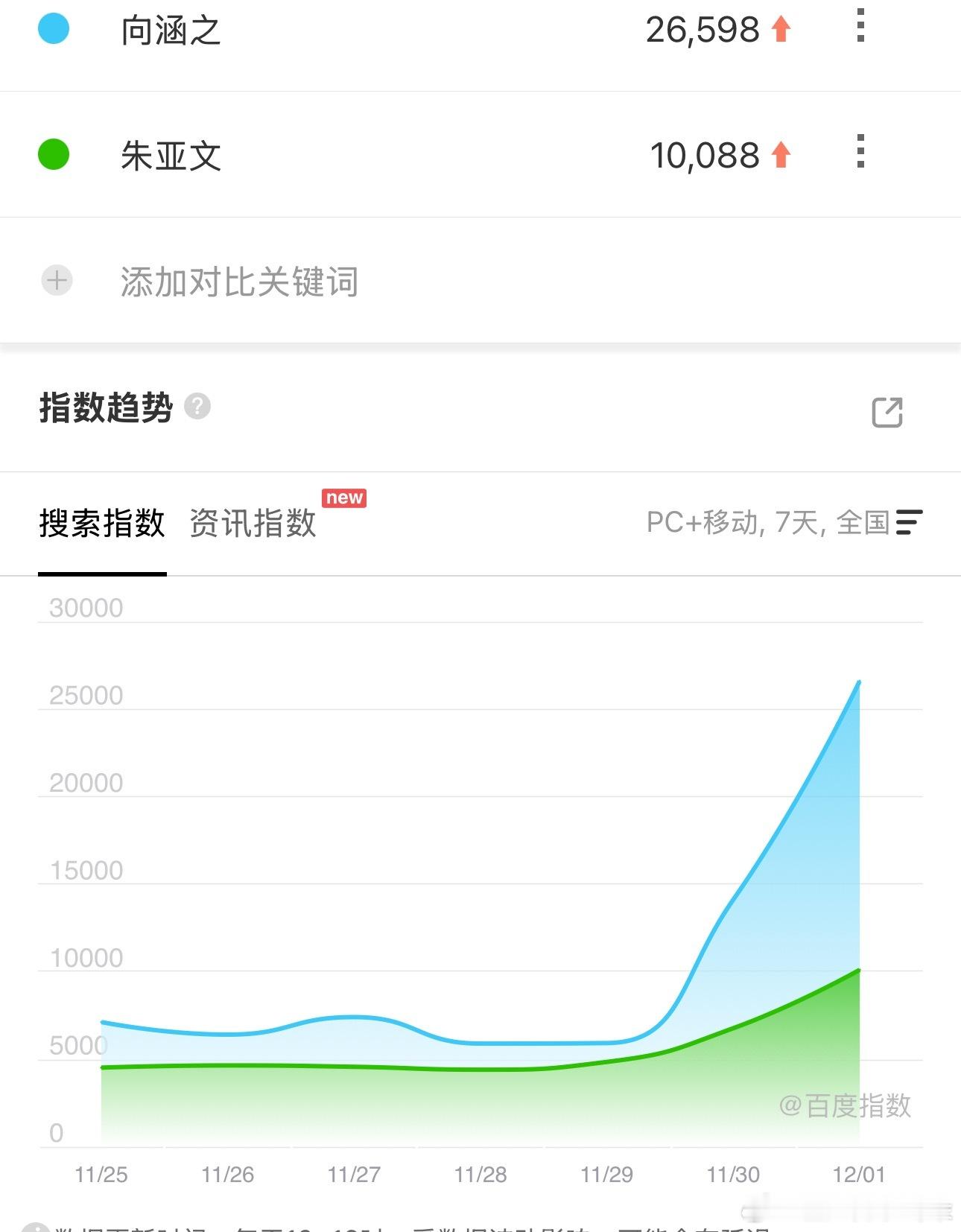Click the keyword 朱亚文

point(171,154)
